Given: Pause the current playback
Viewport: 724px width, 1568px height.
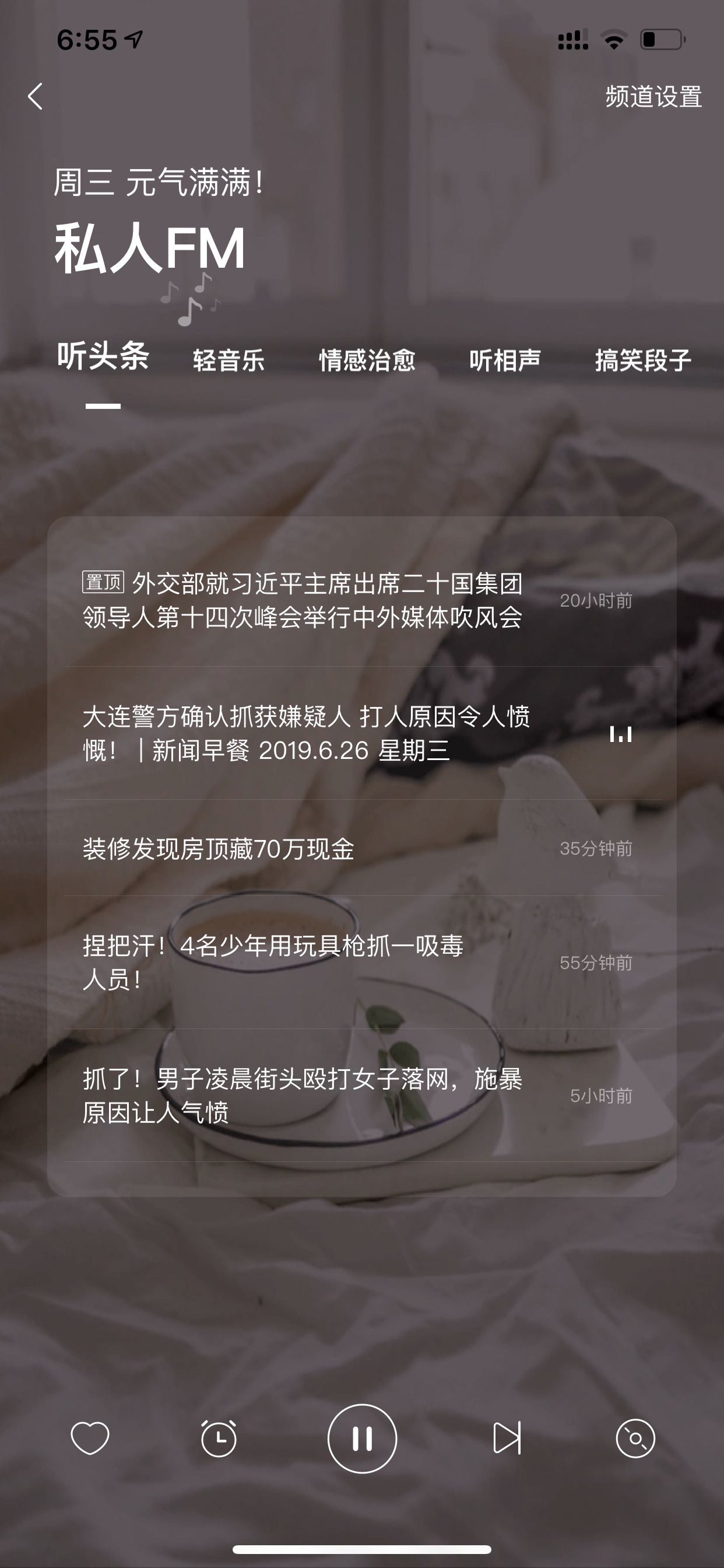Looking at the screenshot, I should coord(362,1438).
